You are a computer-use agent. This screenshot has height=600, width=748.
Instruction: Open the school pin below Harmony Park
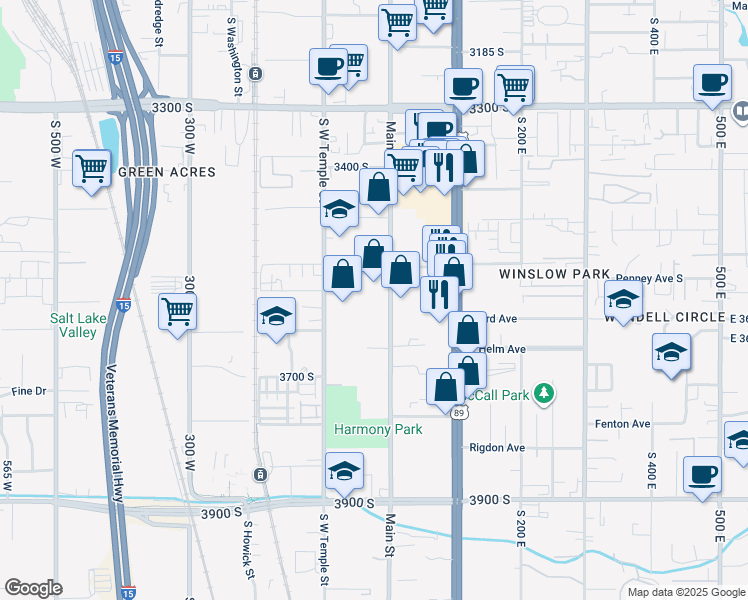[344, 471]
